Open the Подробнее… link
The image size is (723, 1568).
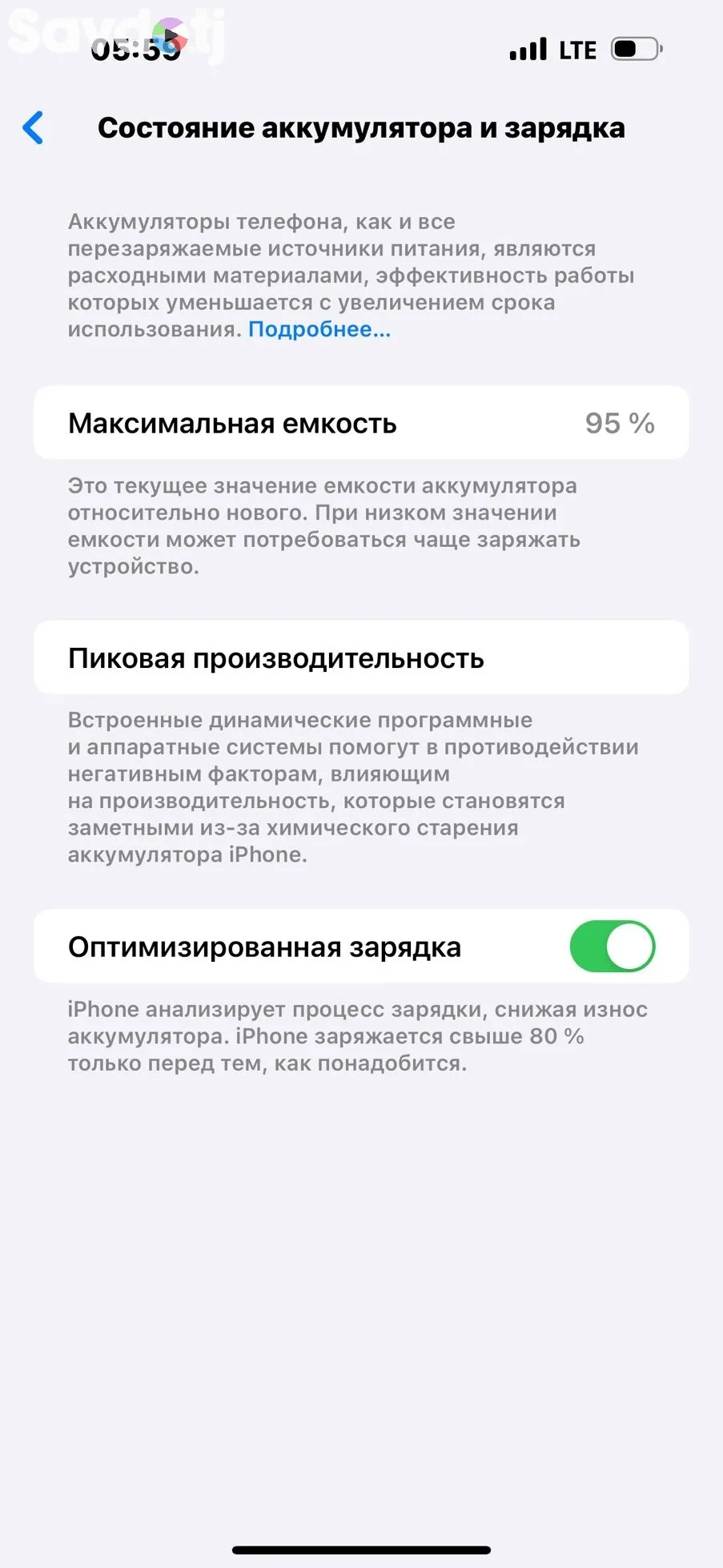pyautogui.click(x=319, y=329)
